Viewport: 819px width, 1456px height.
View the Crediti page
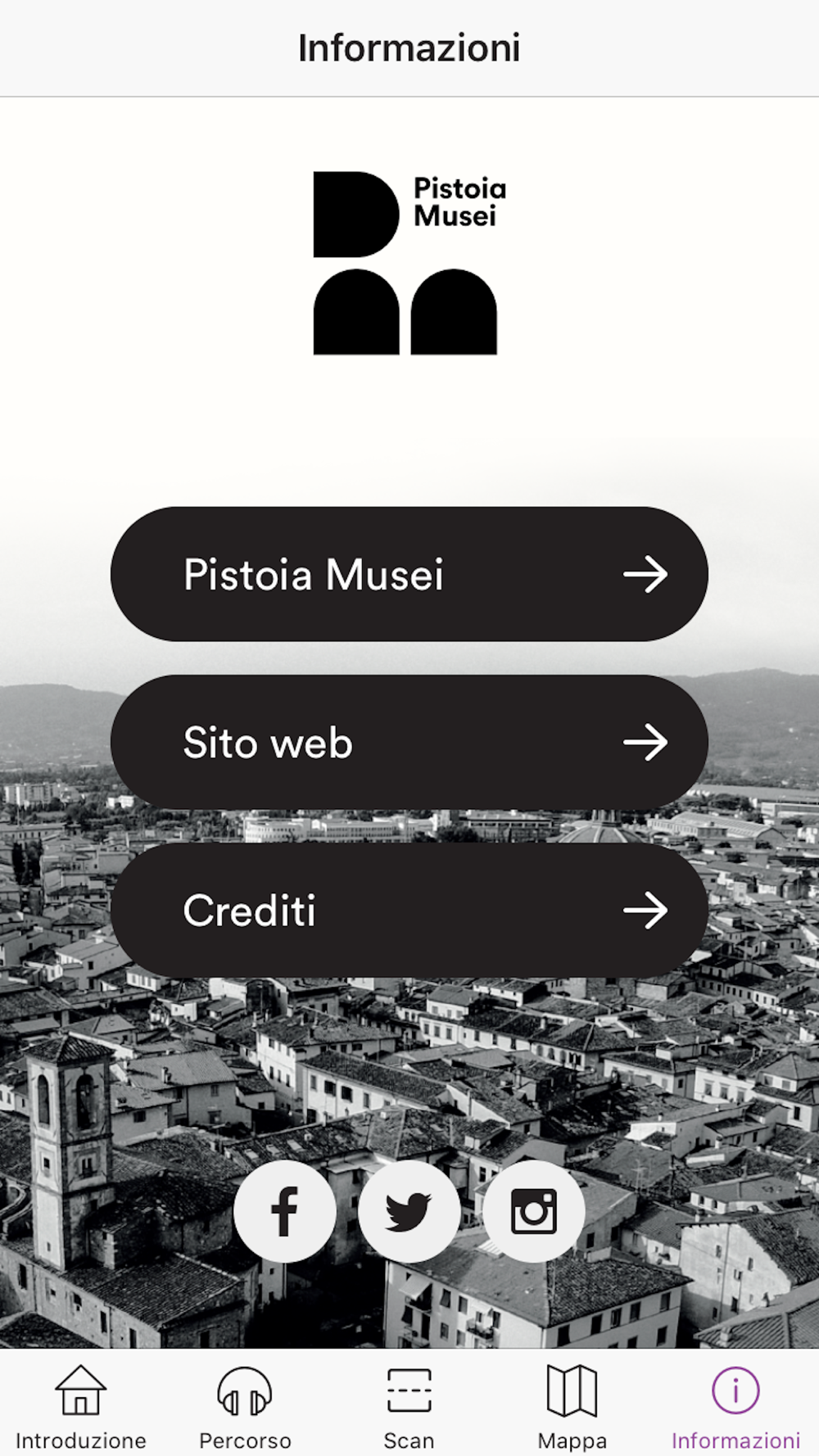pyautogui.click(x=409, y=910)
